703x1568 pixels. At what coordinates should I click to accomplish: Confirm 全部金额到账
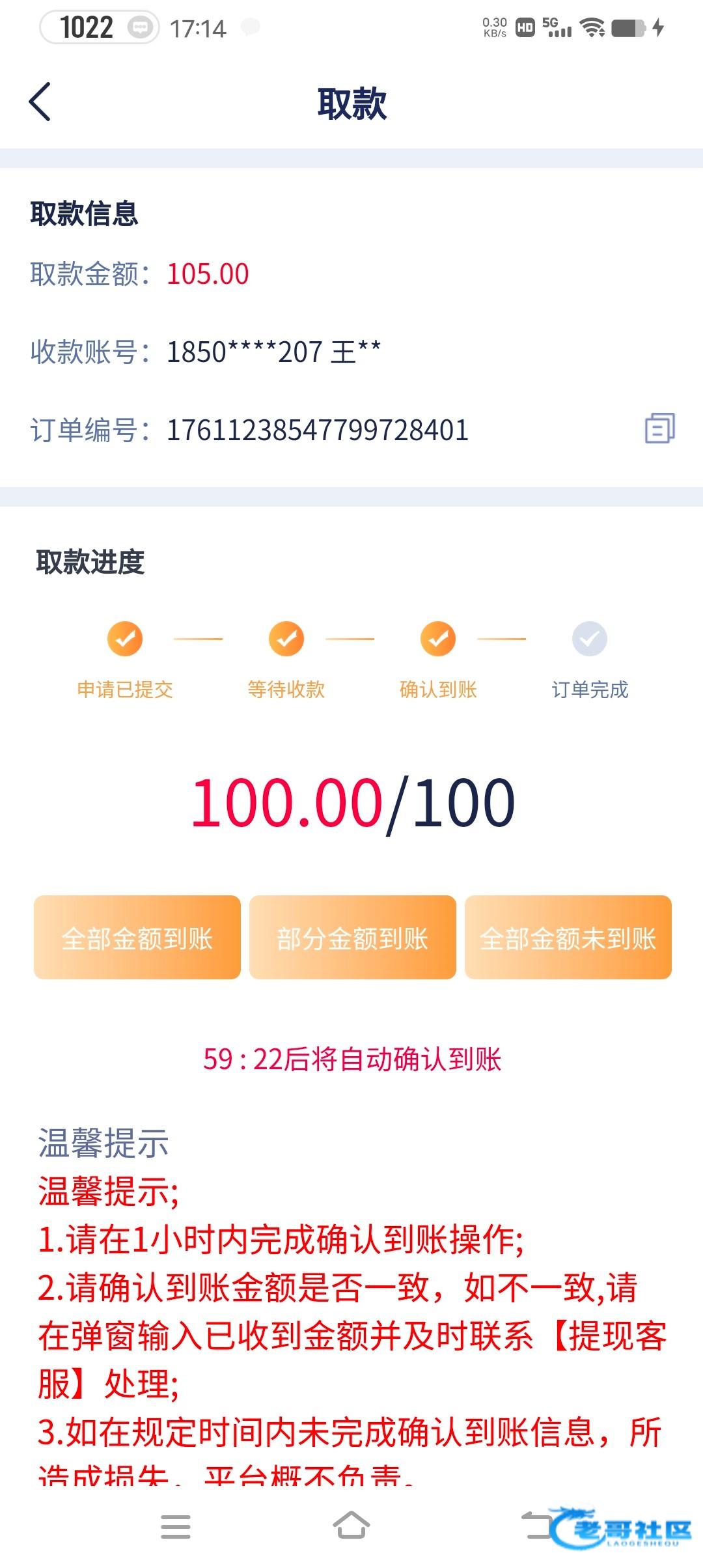click(137, 938)
